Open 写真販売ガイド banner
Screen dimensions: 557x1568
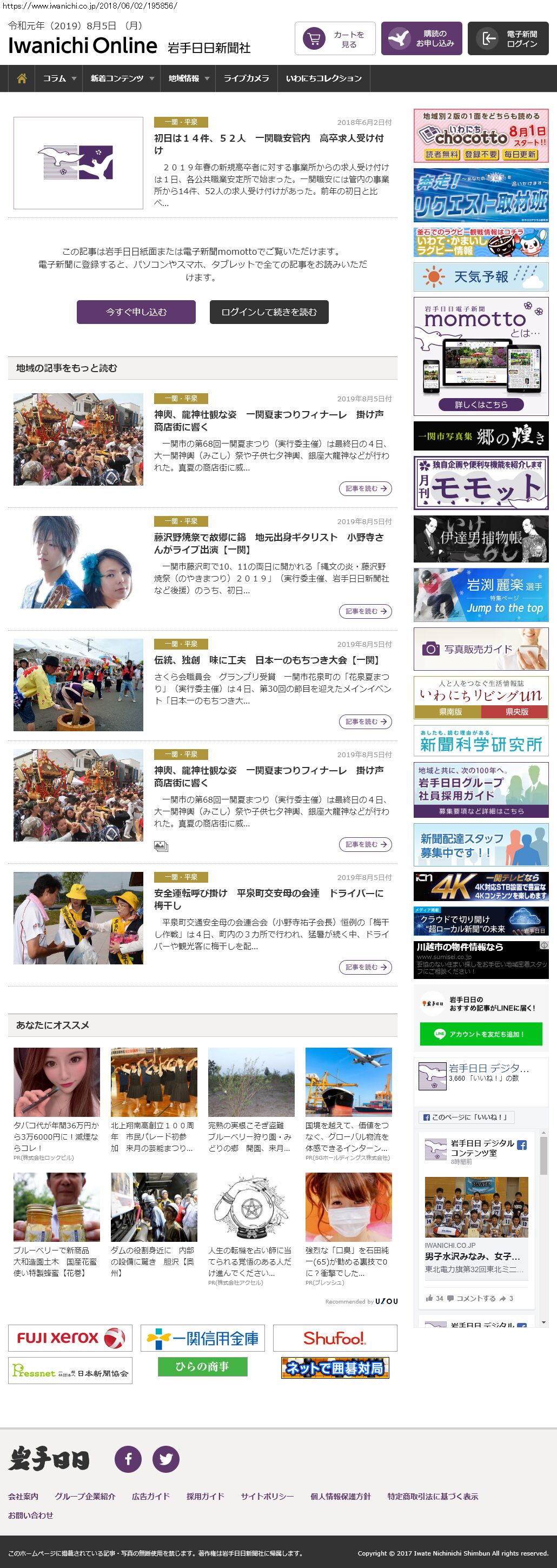click(x=480, y=650)
